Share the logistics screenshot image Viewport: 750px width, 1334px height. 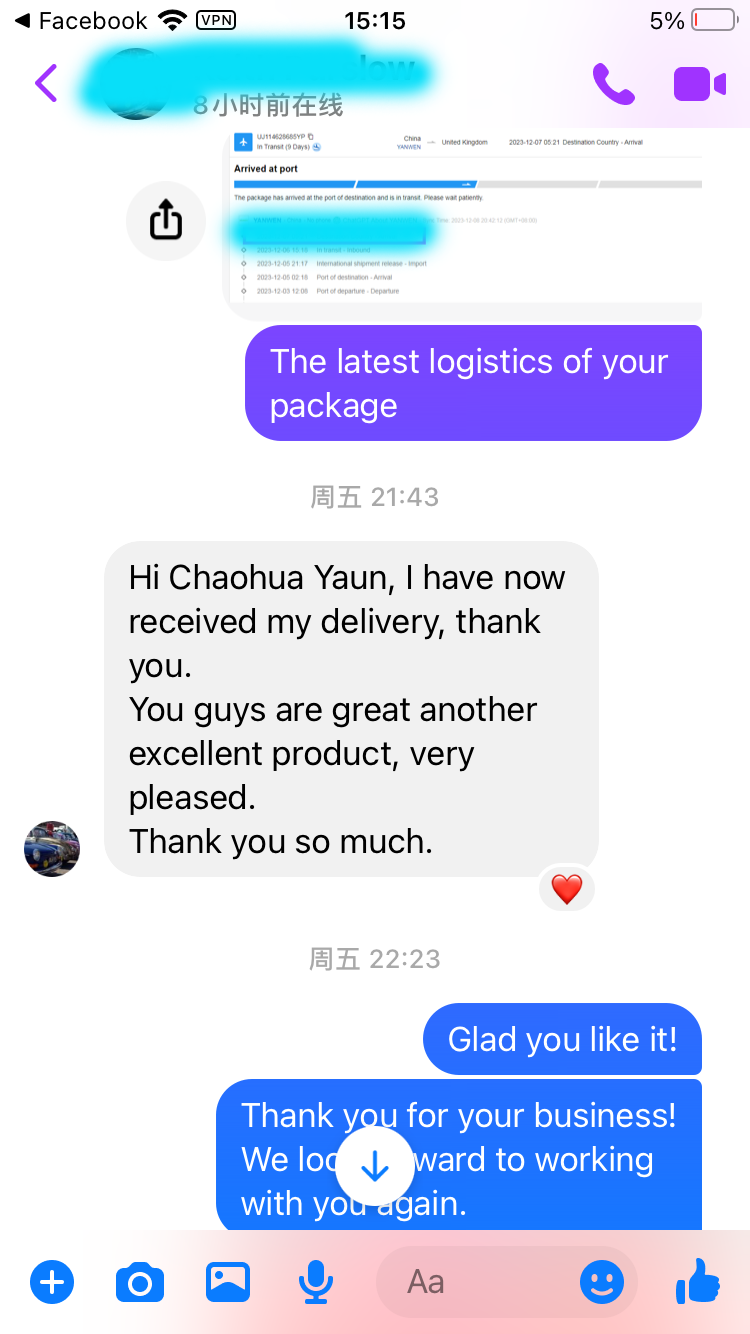[166, 221]
